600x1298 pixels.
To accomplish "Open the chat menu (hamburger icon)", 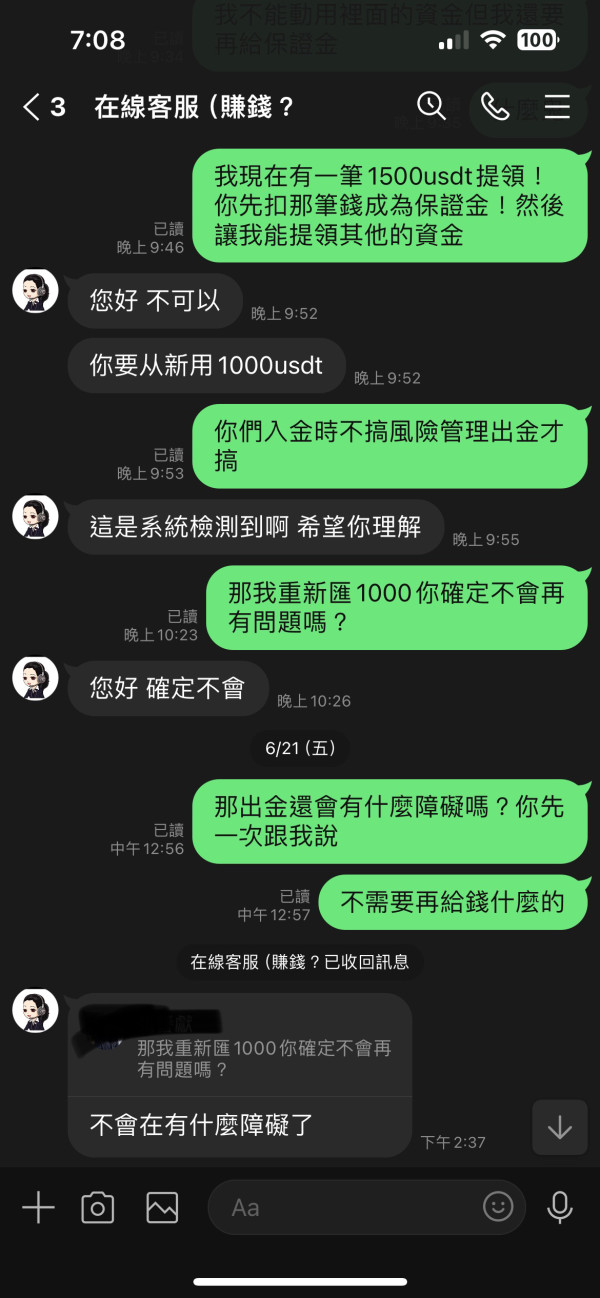I will (557, 106).
